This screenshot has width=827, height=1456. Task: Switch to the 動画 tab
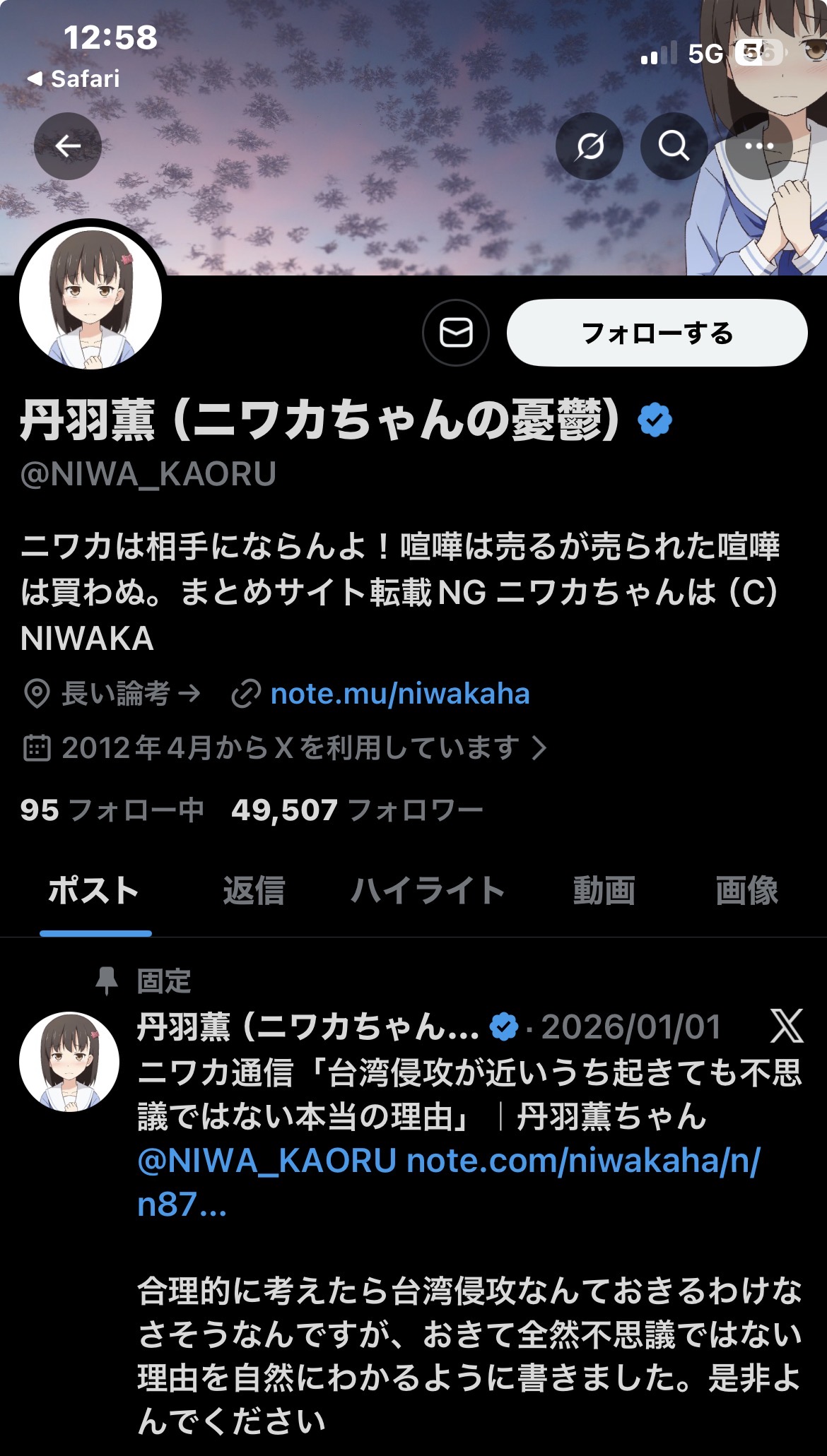coord(604,890)
